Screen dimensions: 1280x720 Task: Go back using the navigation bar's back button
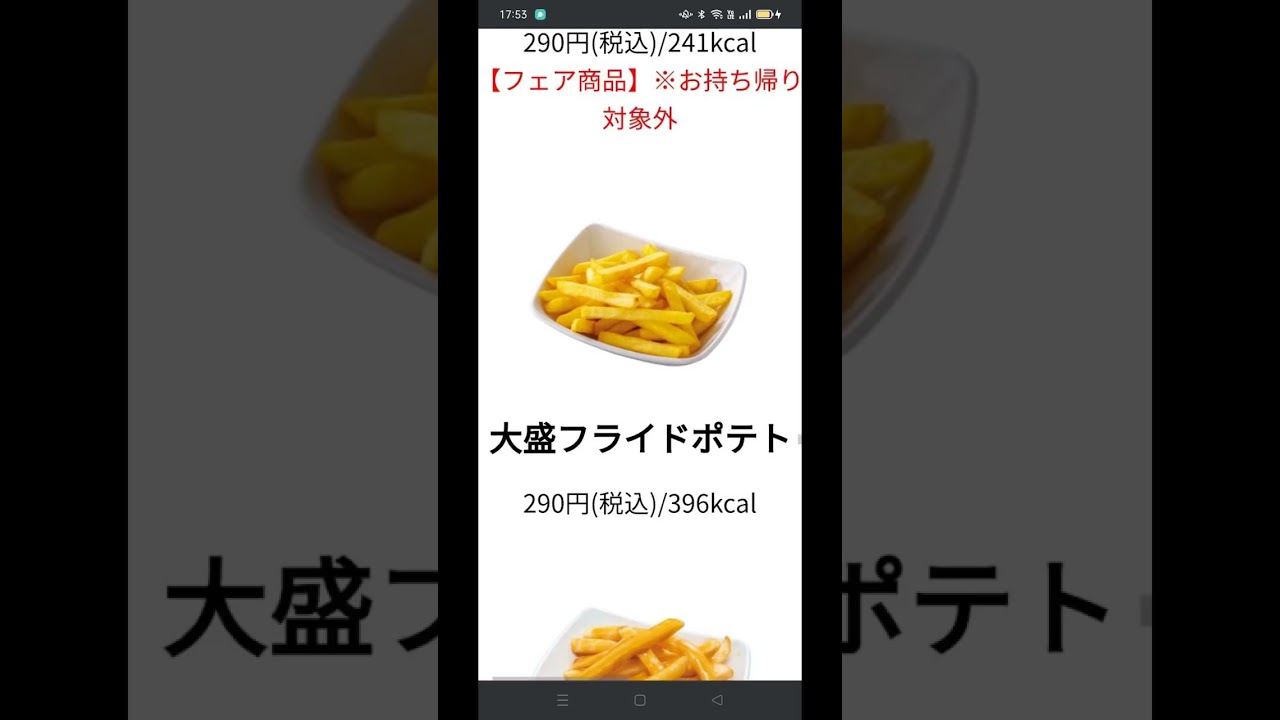click(x=717, y=700)
